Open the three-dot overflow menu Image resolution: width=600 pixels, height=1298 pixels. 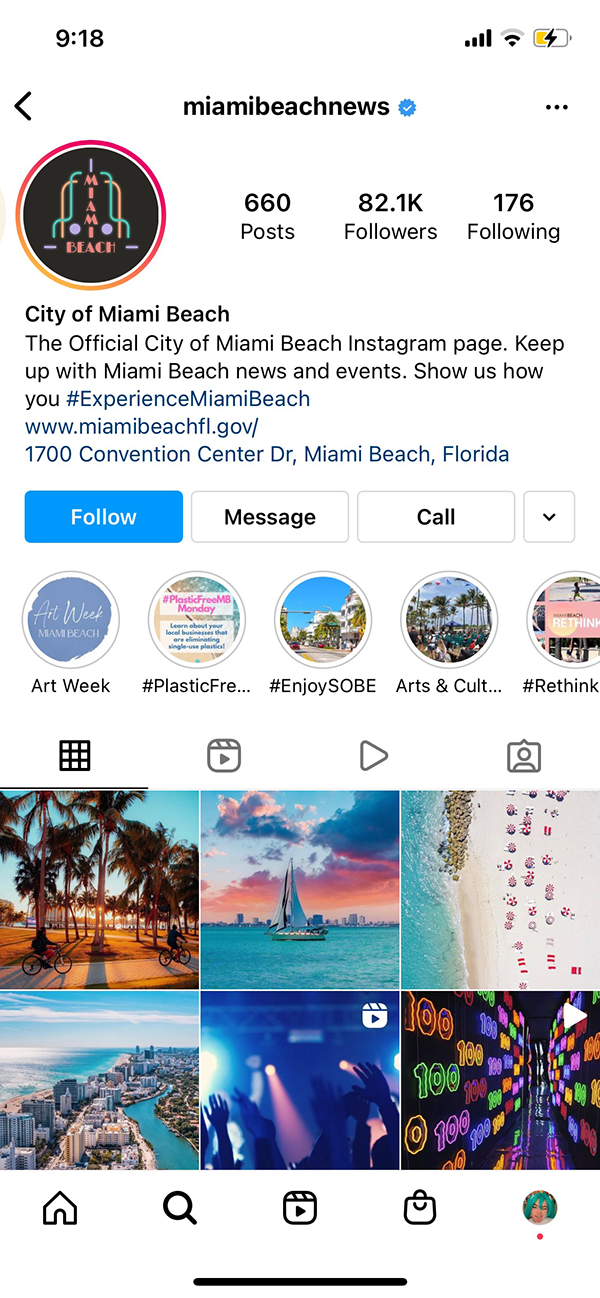pyautogui.click(x=556, y=108)
